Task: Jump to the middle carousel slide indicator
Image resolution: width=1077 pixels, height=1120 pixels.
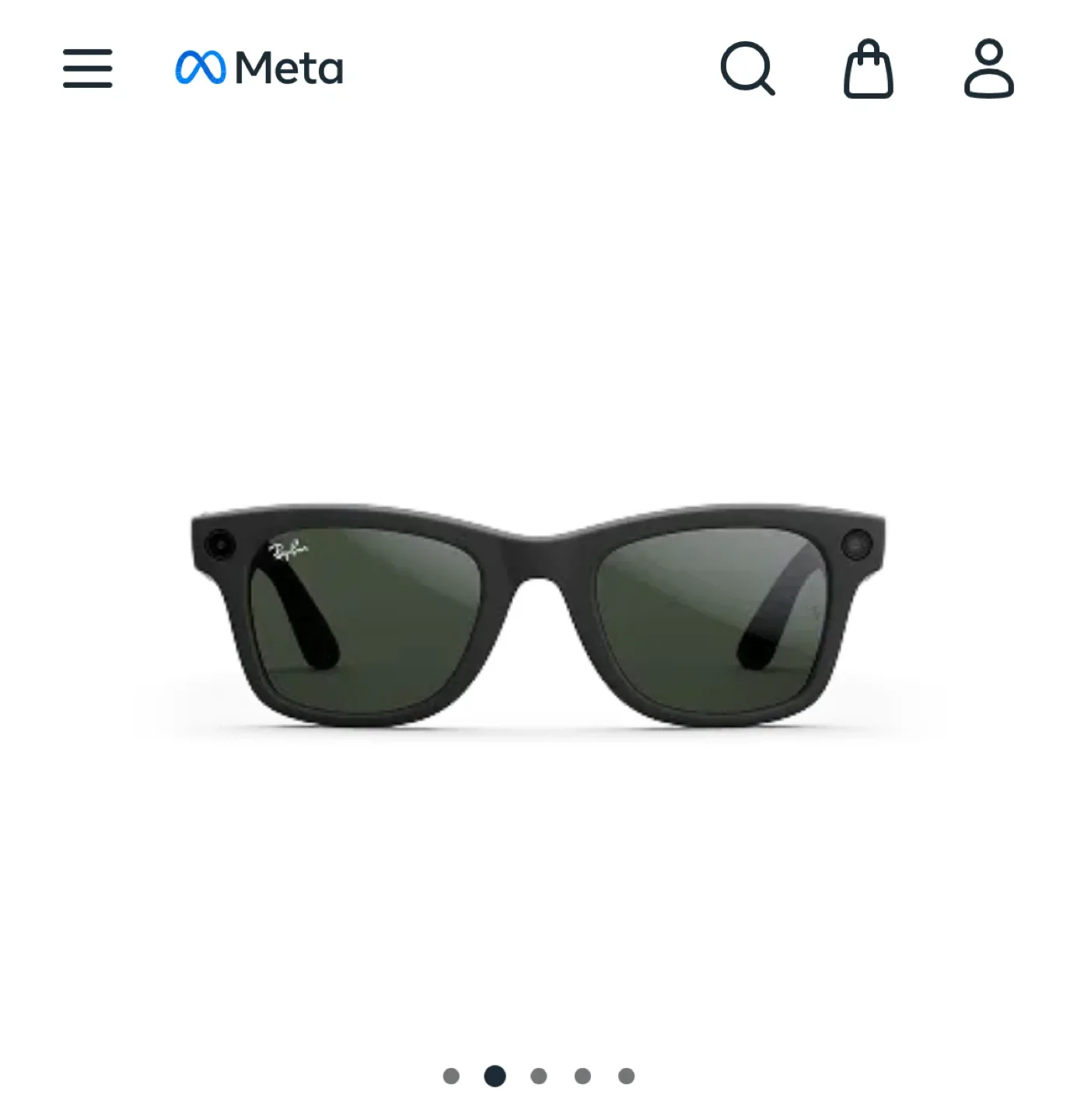Action: pyautogui.click(x=539, y=1077)
